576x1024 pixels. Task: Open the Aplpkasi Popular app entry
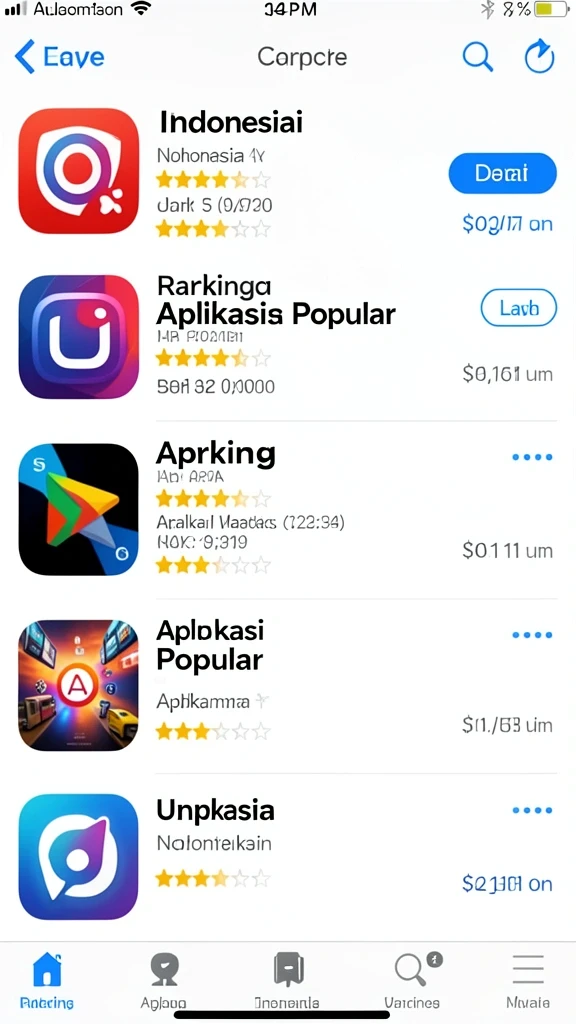pos(287,685)
